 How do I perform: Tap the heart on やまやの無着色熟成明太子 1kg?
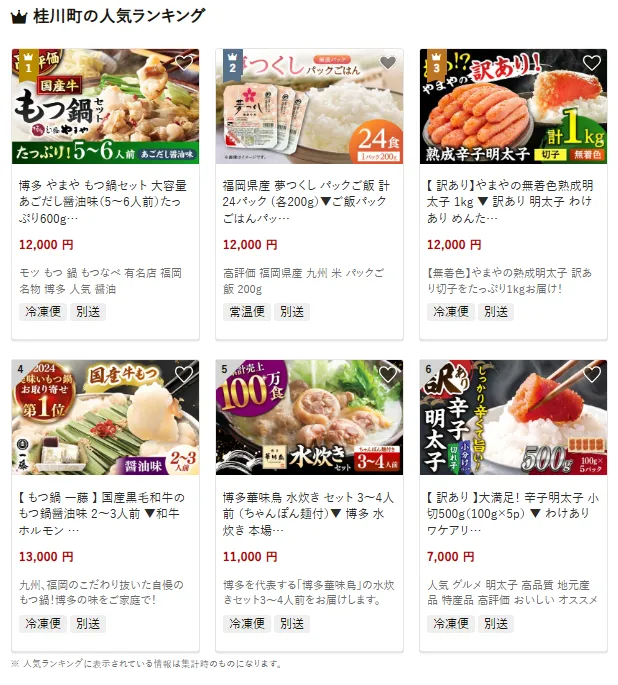coord(592,63)
